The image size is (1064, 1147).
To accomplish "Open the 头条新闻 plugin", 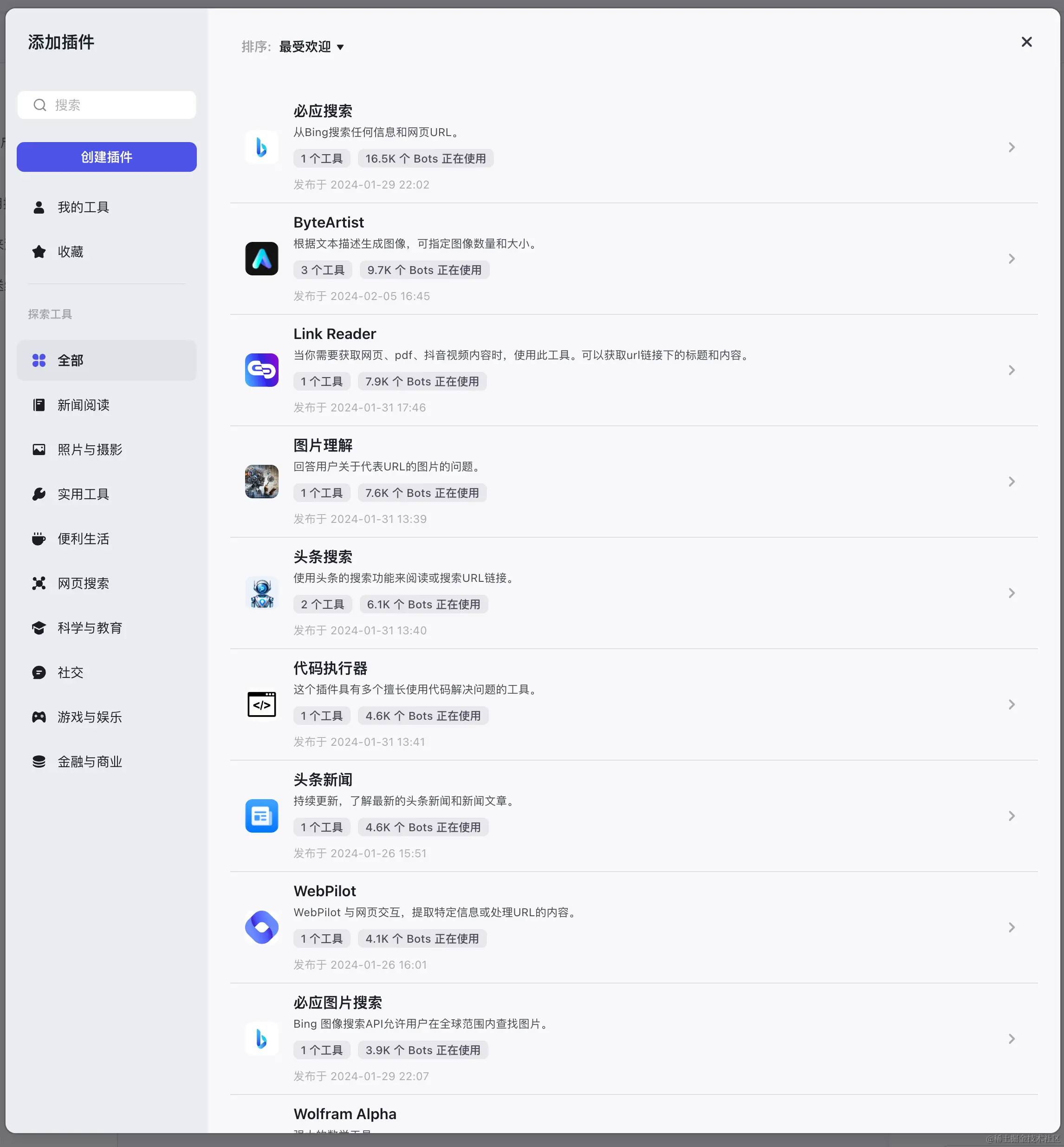I will click(x=633, y=816).
